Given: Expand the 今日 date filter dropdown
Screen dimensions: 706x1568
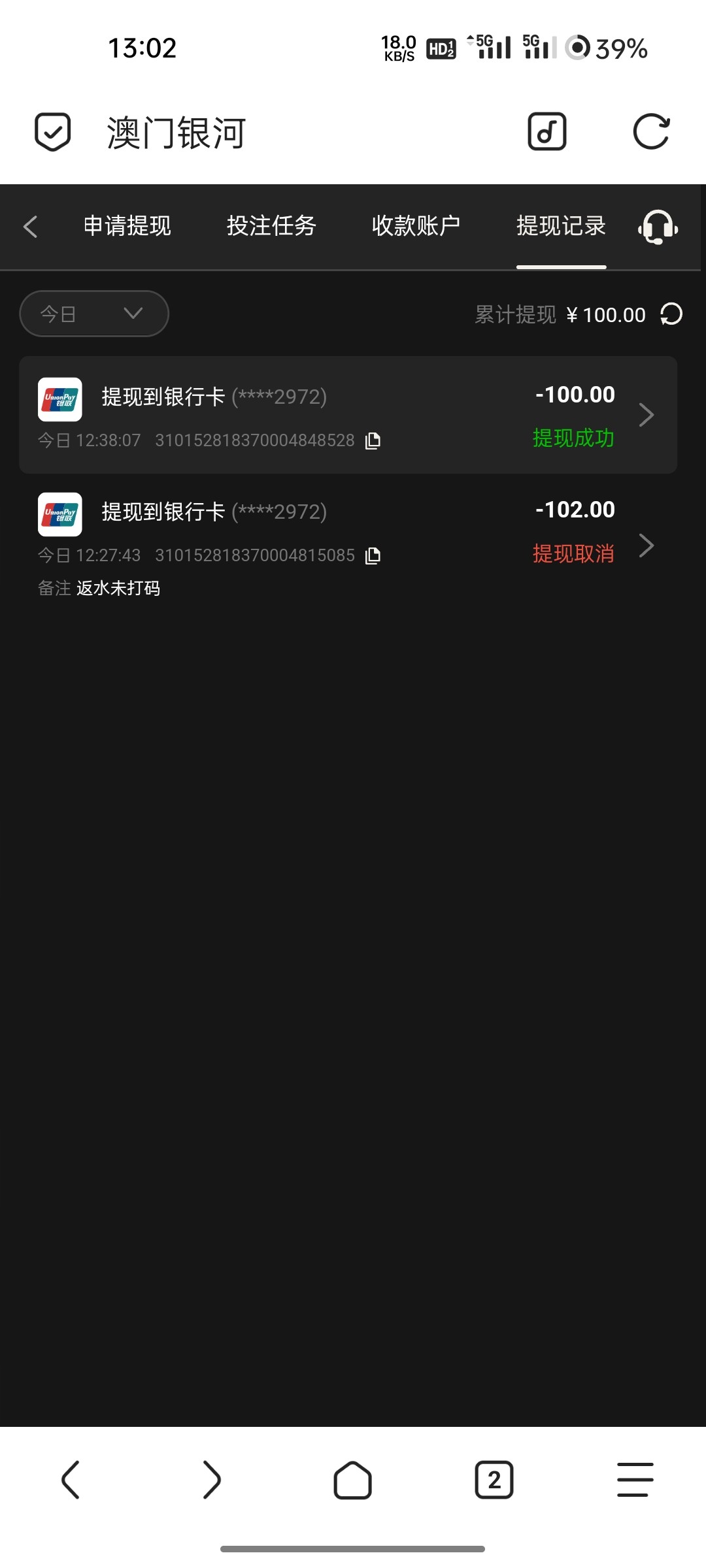Looking at the screenshot, I should pyautogui.click(x=94, y=314).
